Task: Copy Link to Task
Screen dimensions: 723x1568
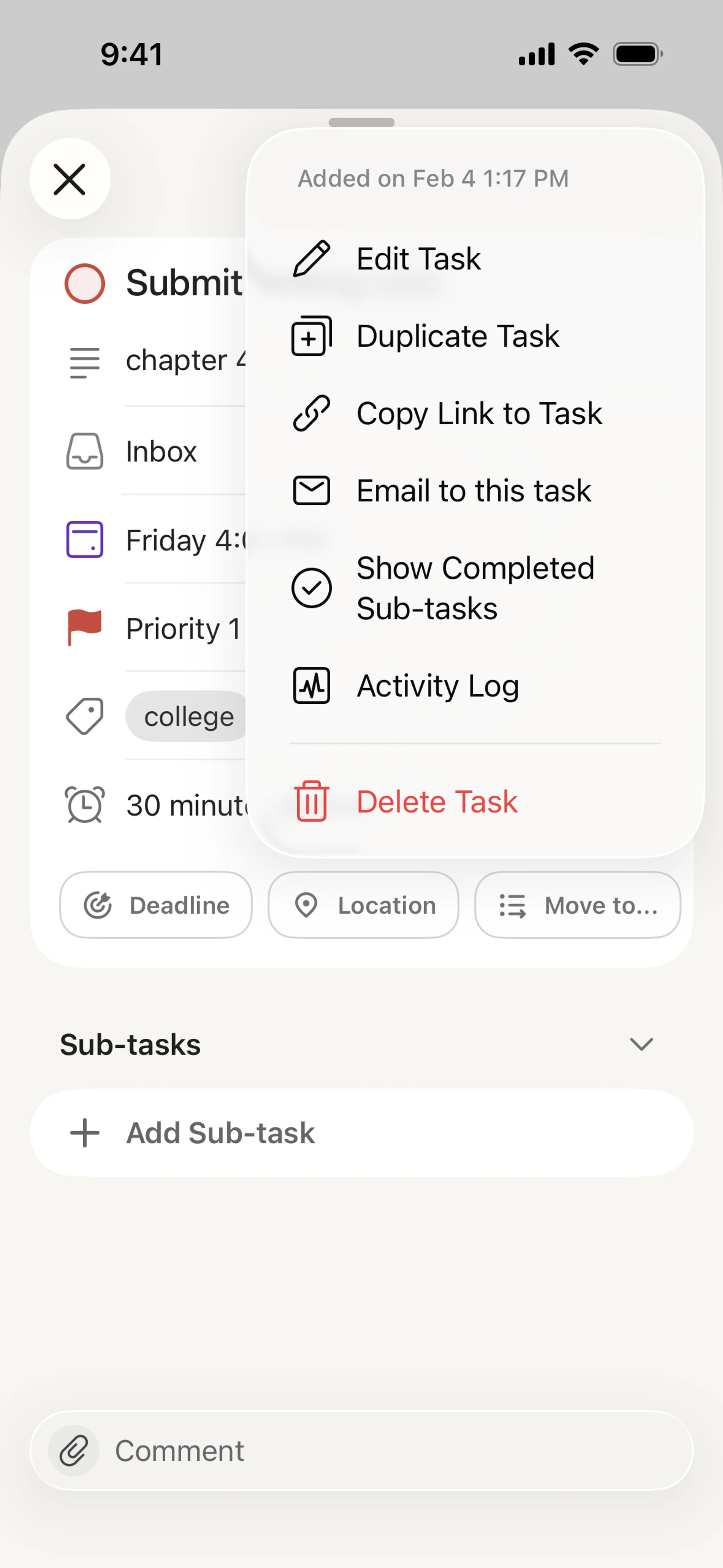Action: coord(478,413)
